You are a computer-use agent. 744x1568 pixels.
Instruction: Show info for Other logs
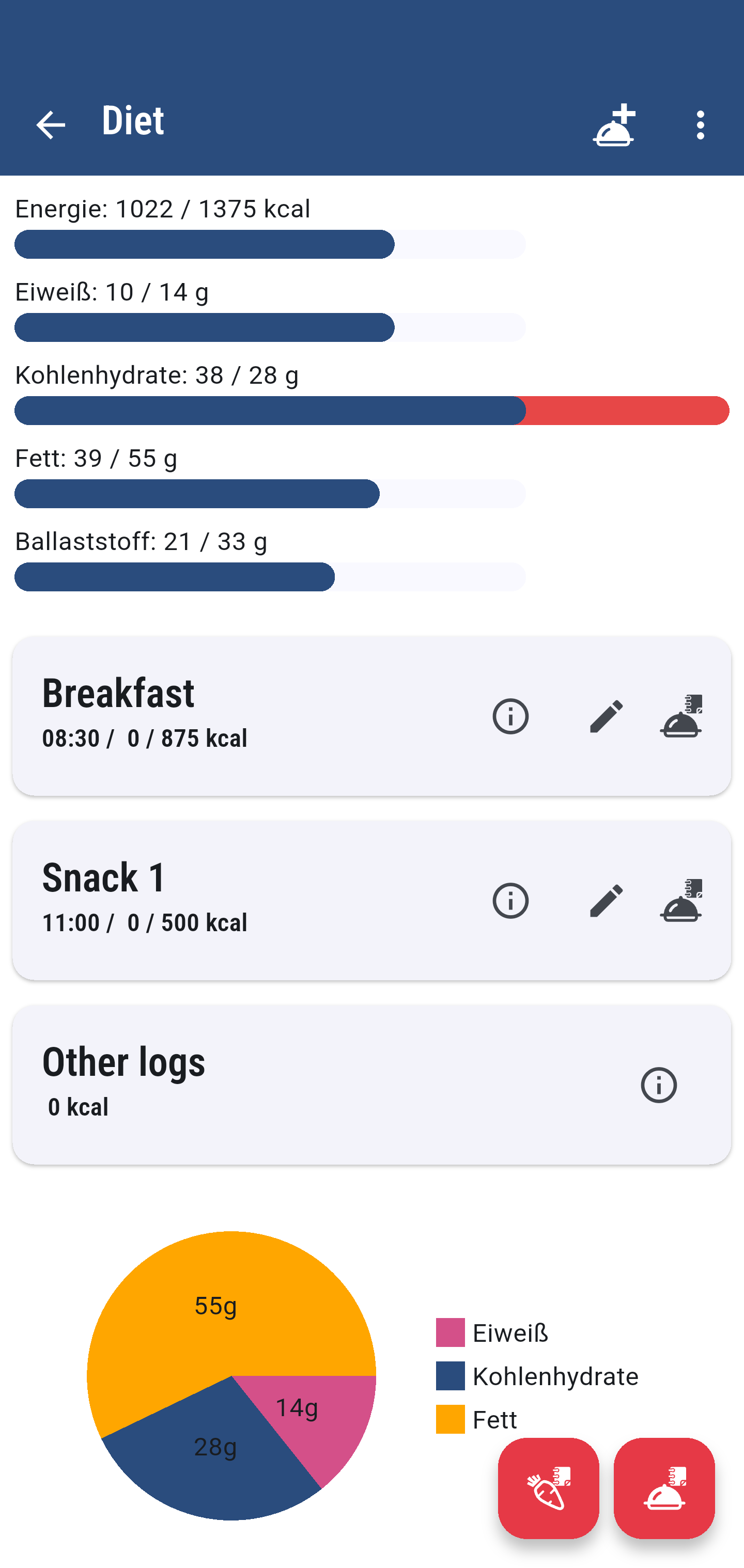coord(659,1085)
